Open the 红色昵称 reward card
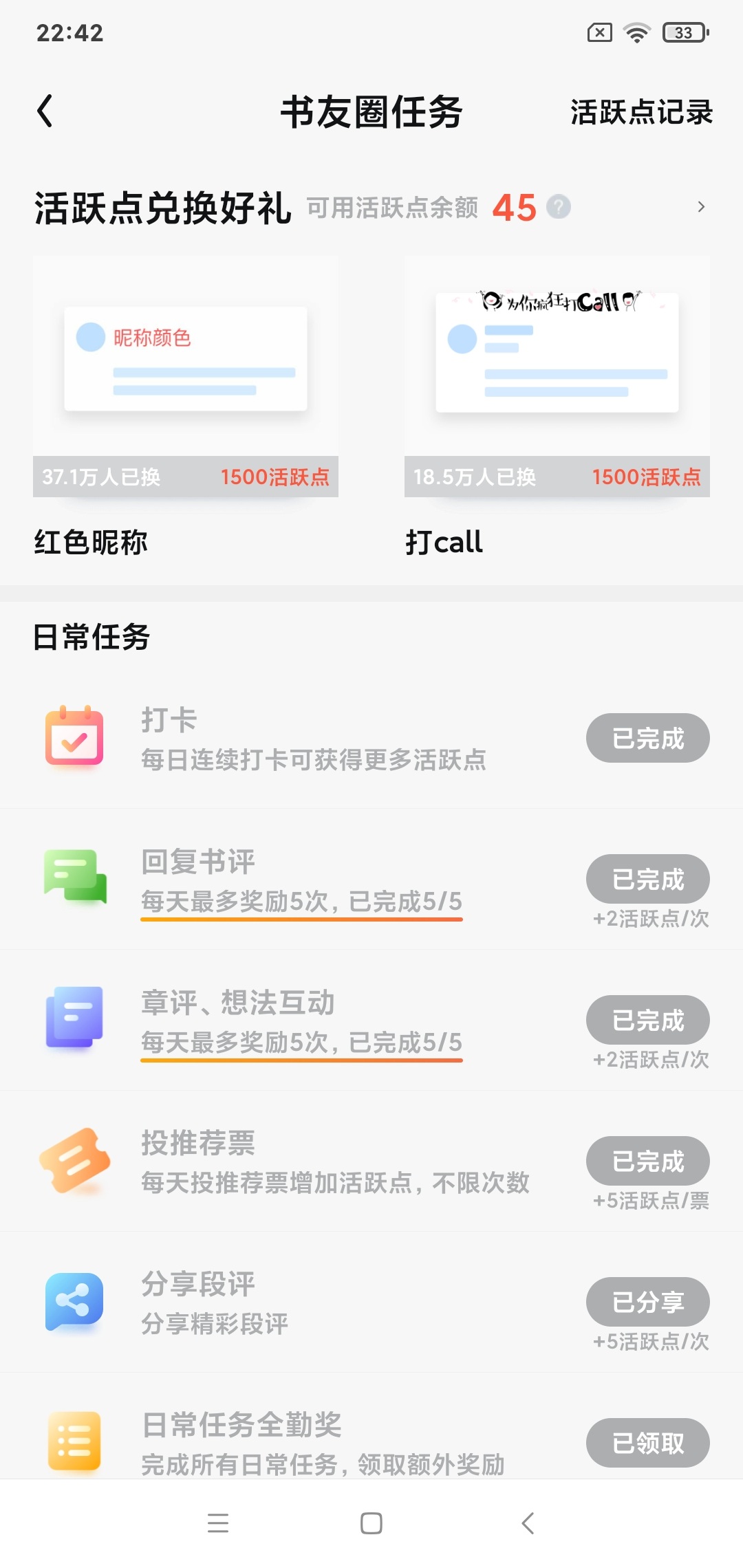This screenshot has width=743, height=1568. pos(186,407)
